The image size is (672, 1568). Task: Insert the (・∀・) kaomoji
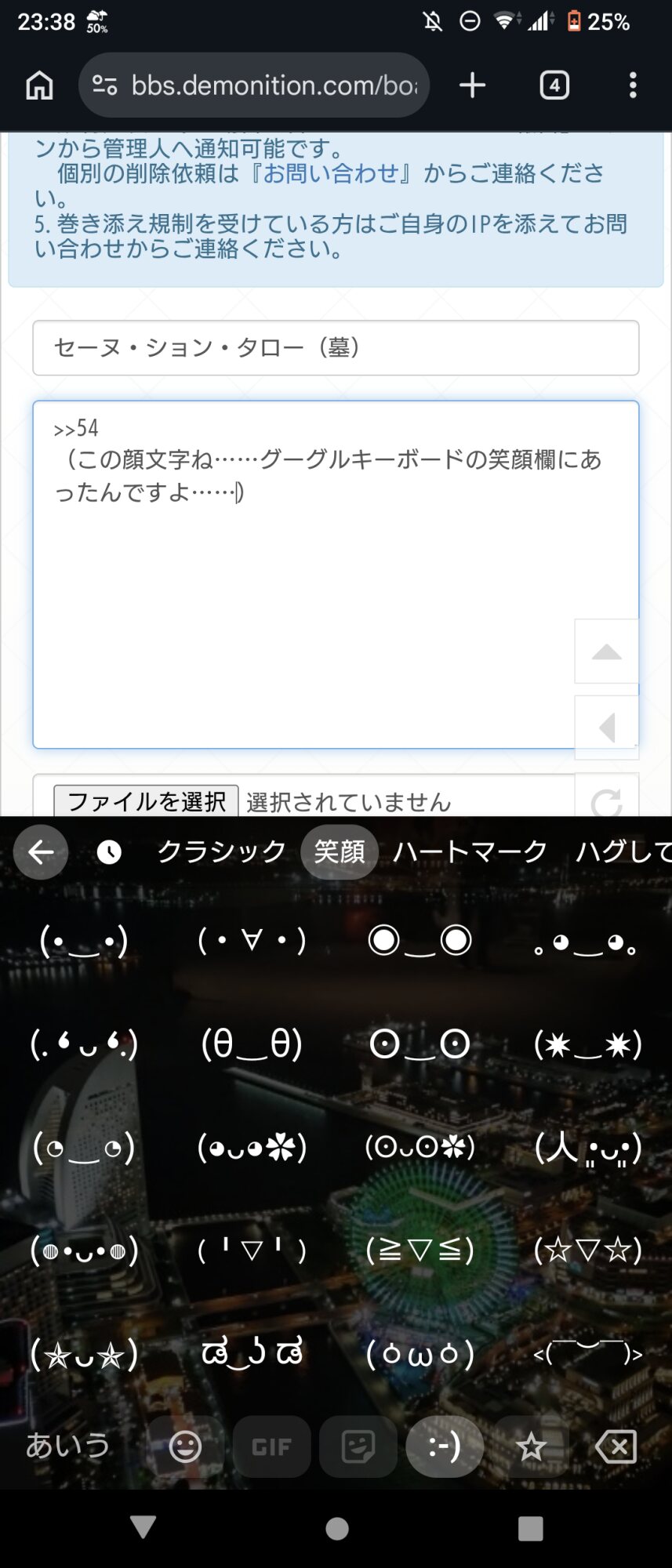point(252,940)
